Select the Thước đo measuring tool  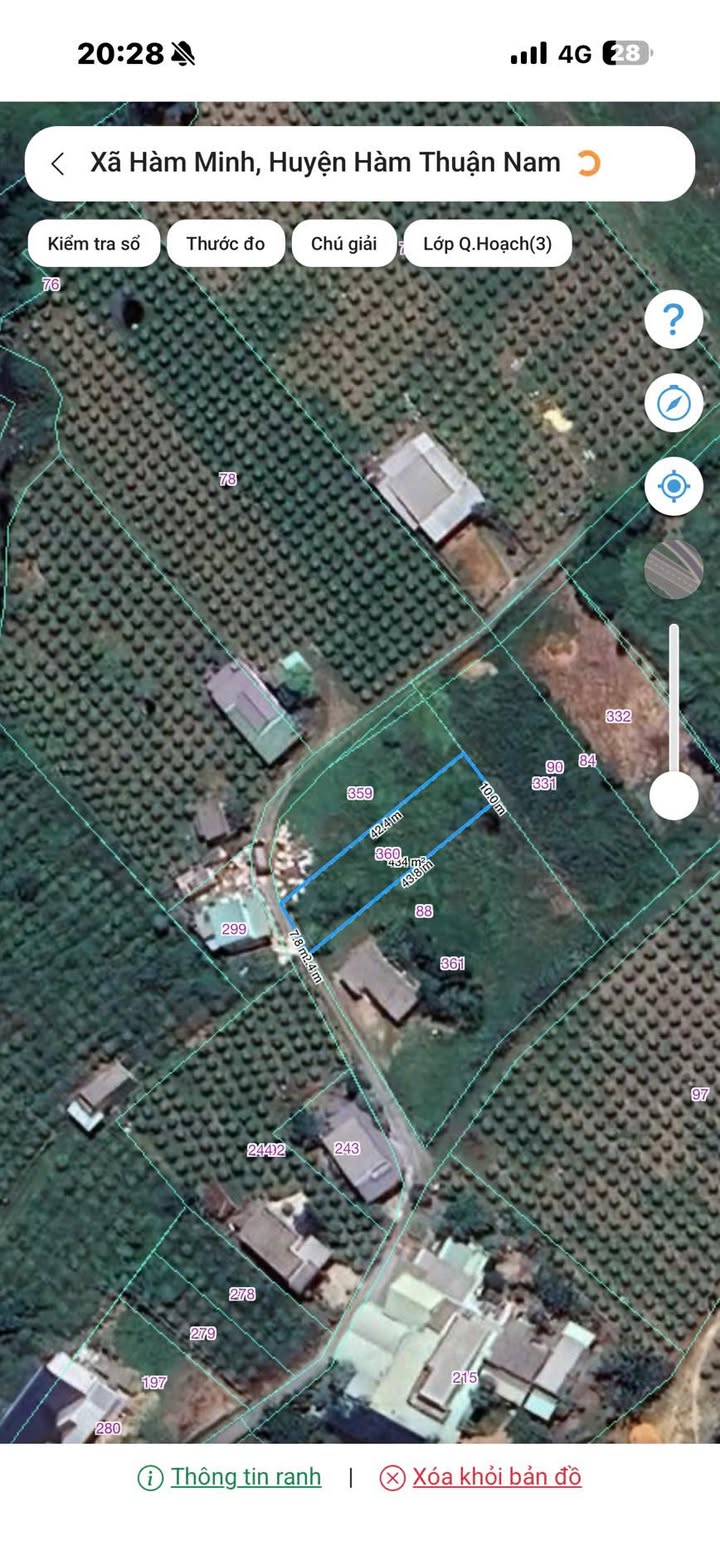point(225,244)
